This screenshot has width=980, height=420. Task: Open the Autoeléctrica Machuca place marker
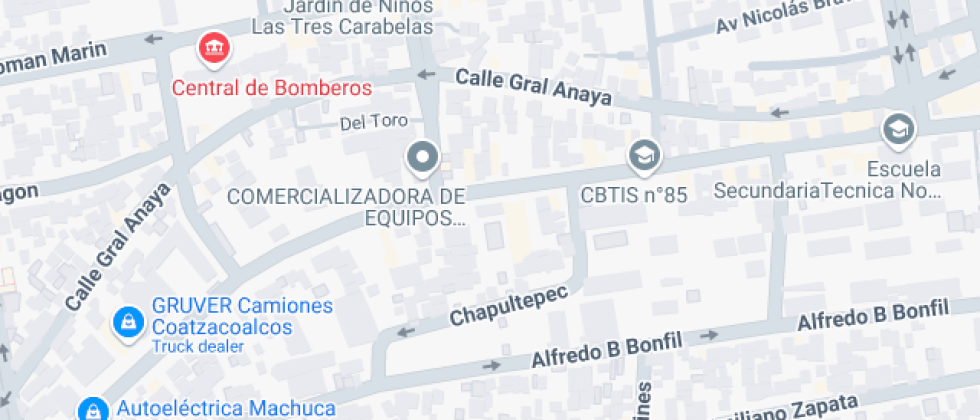[93, 408]
